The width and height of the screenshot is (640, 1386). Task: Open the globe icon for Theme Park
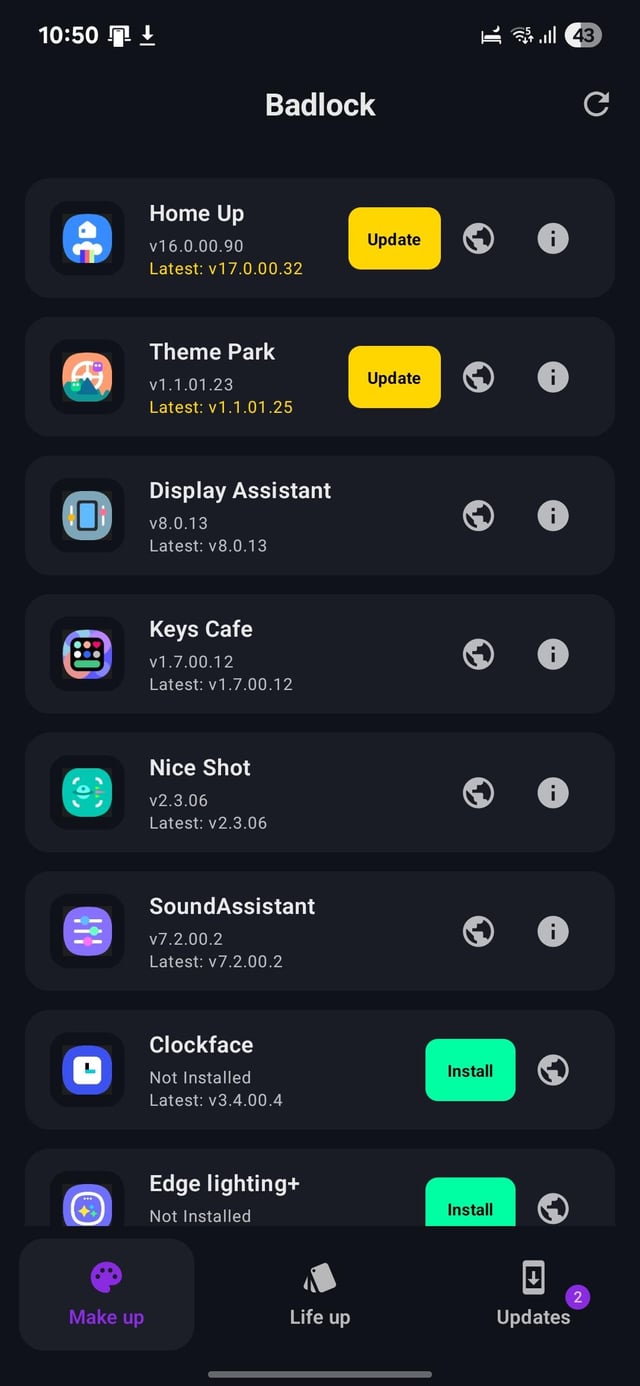478,377
